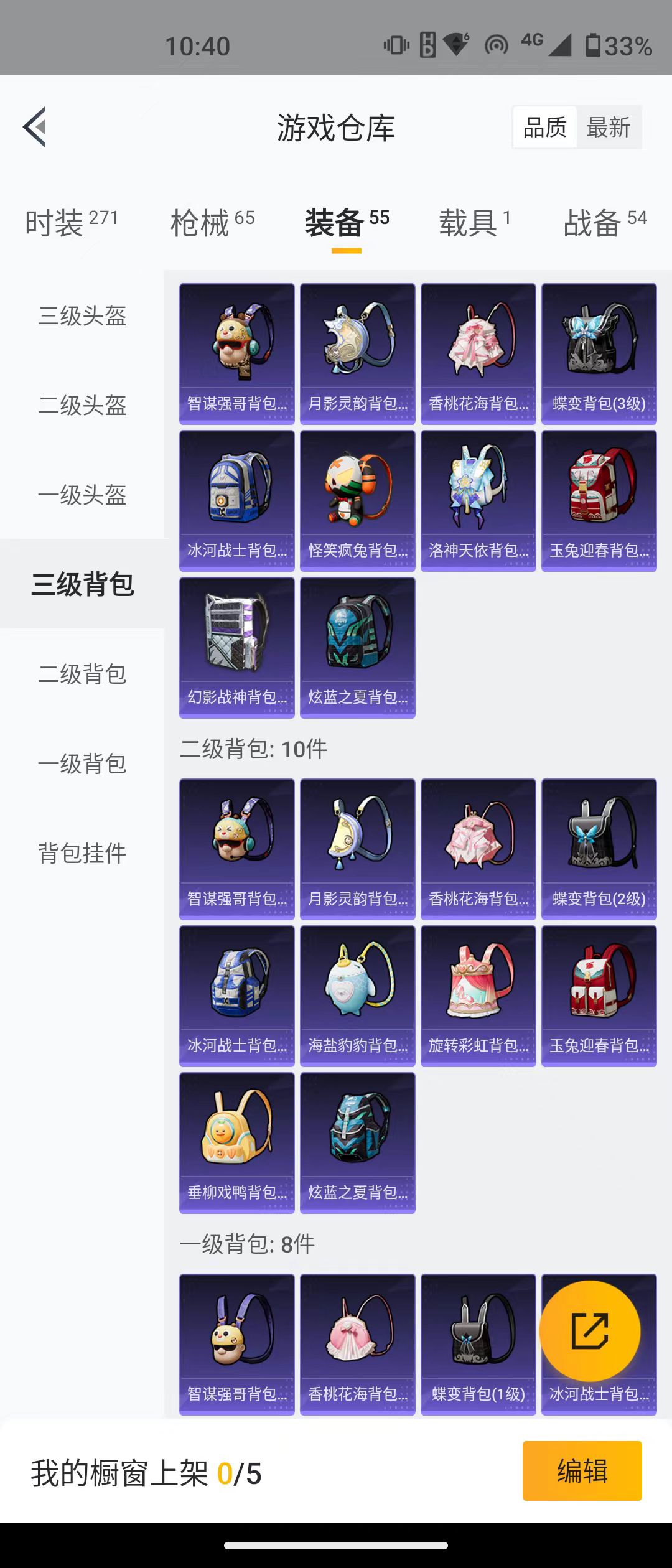Go back using the top-left arrow

coord(35,127)
